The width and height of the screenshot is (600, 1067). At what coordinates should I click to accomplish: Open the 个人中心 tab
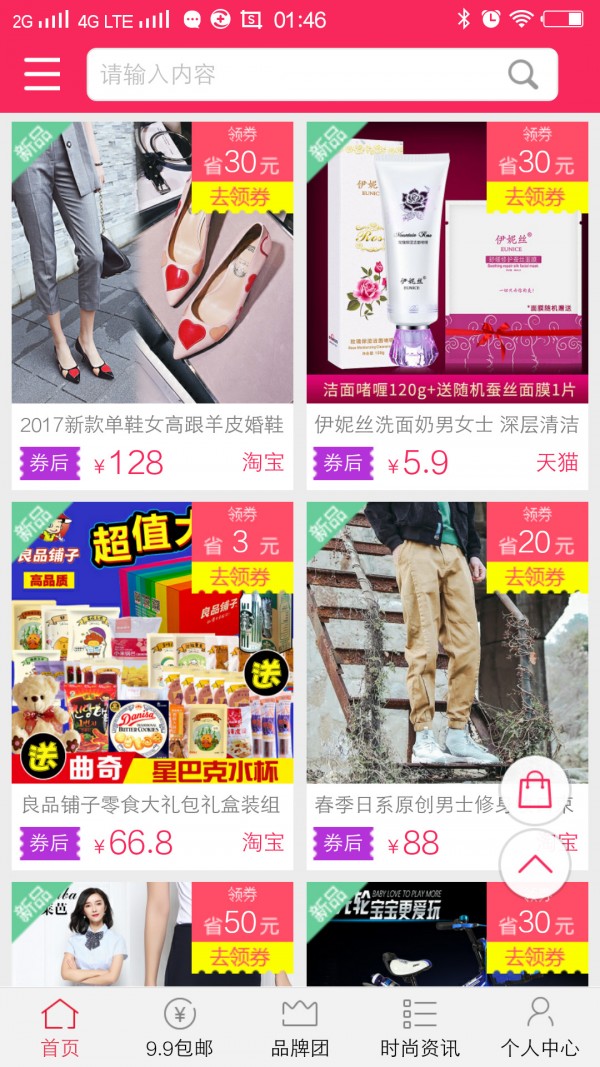[540, 1028]
